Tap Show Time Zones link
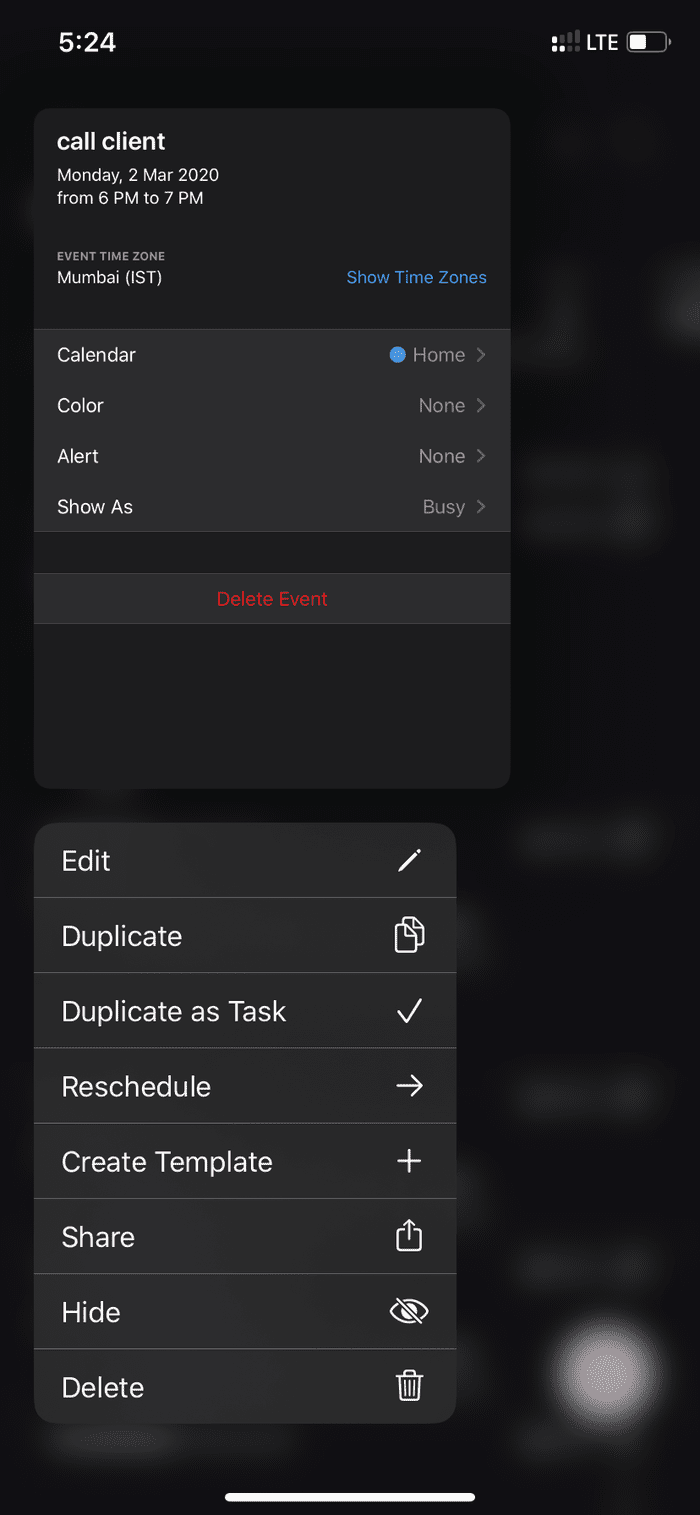 (416, 278)
